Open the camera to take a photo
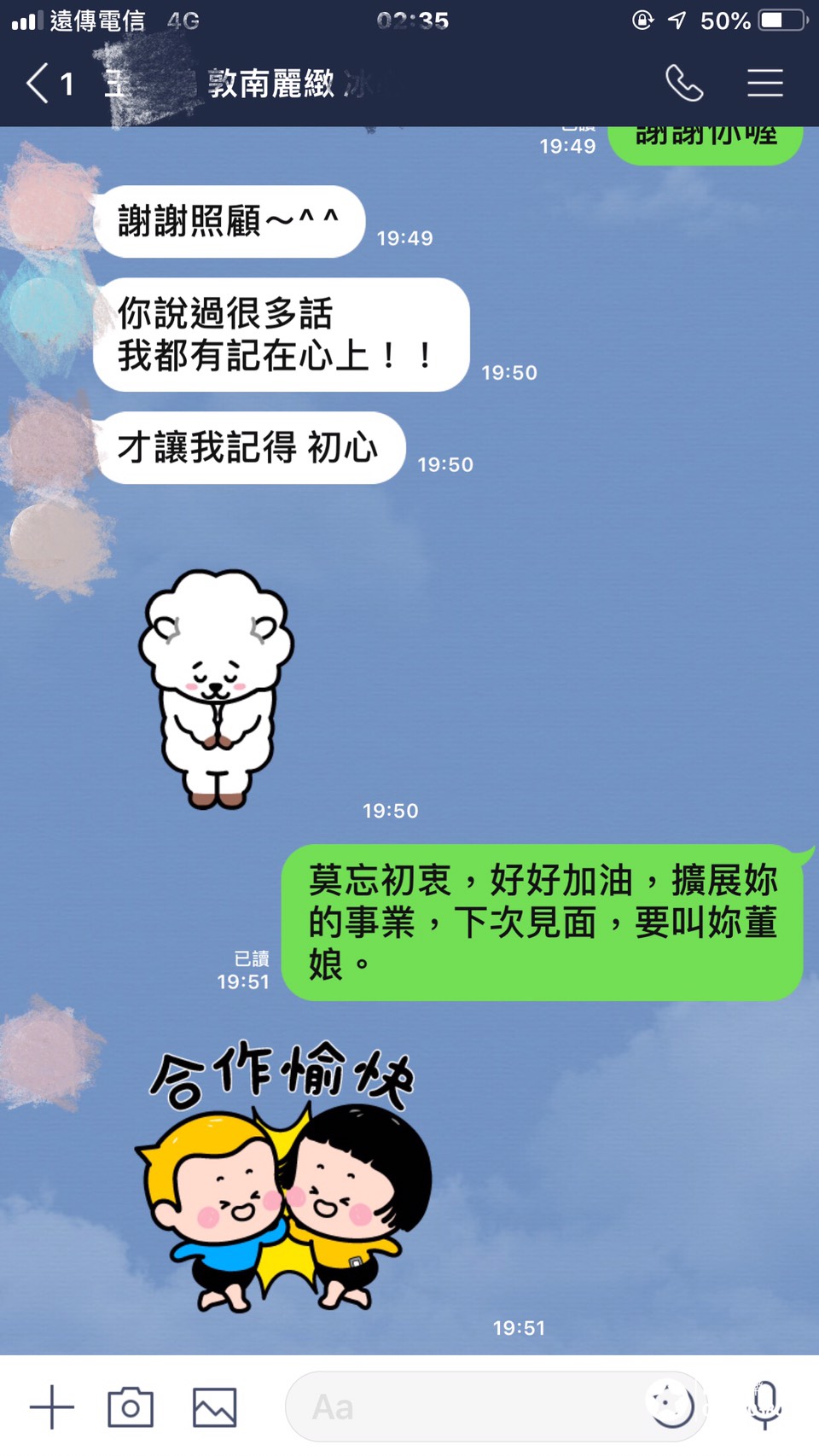This screenshot has height=1456, width=819. (x=131, y=1406)
